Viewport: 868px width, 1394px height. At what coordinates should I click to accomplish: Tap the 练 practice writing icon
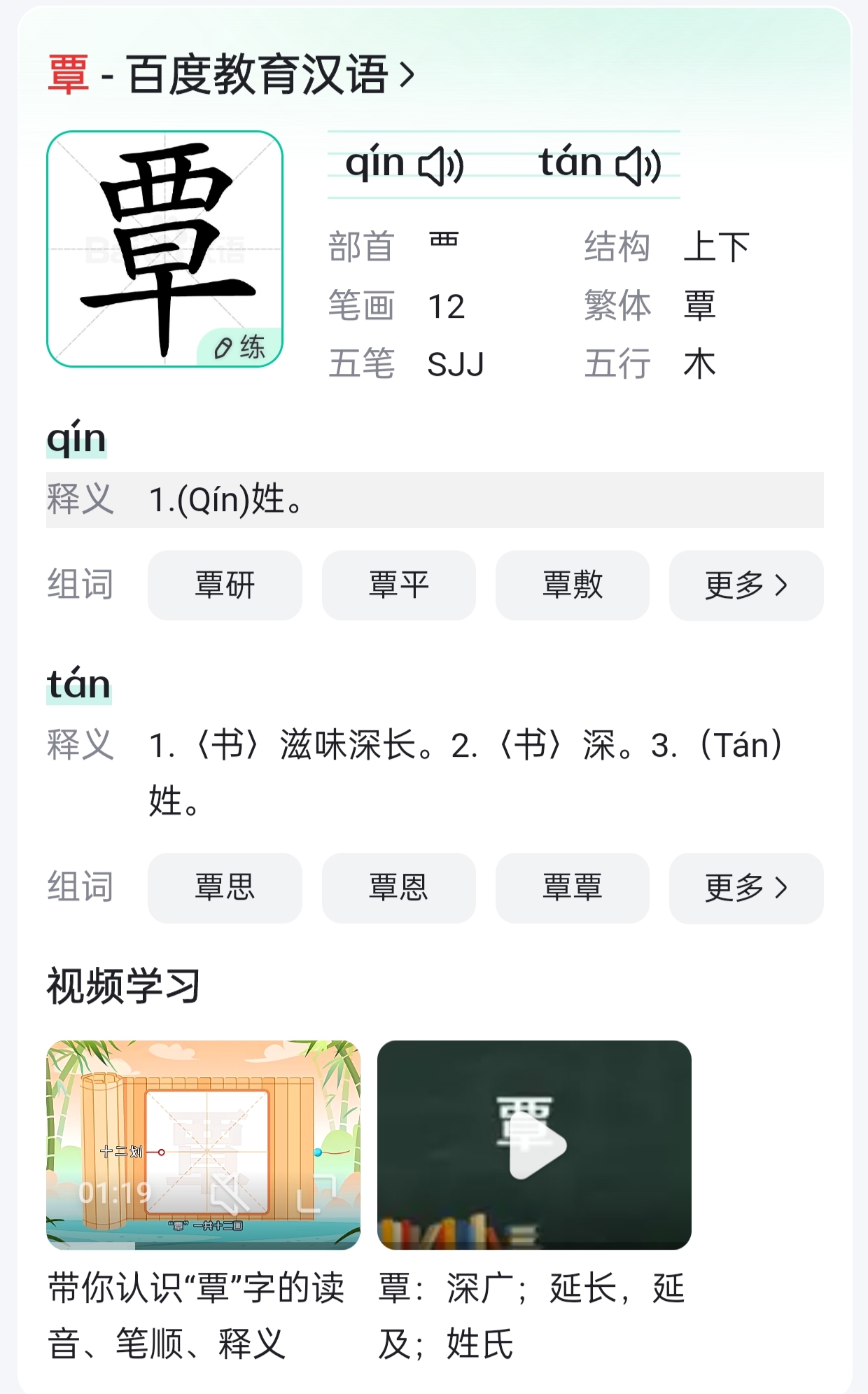pos(241,349)
